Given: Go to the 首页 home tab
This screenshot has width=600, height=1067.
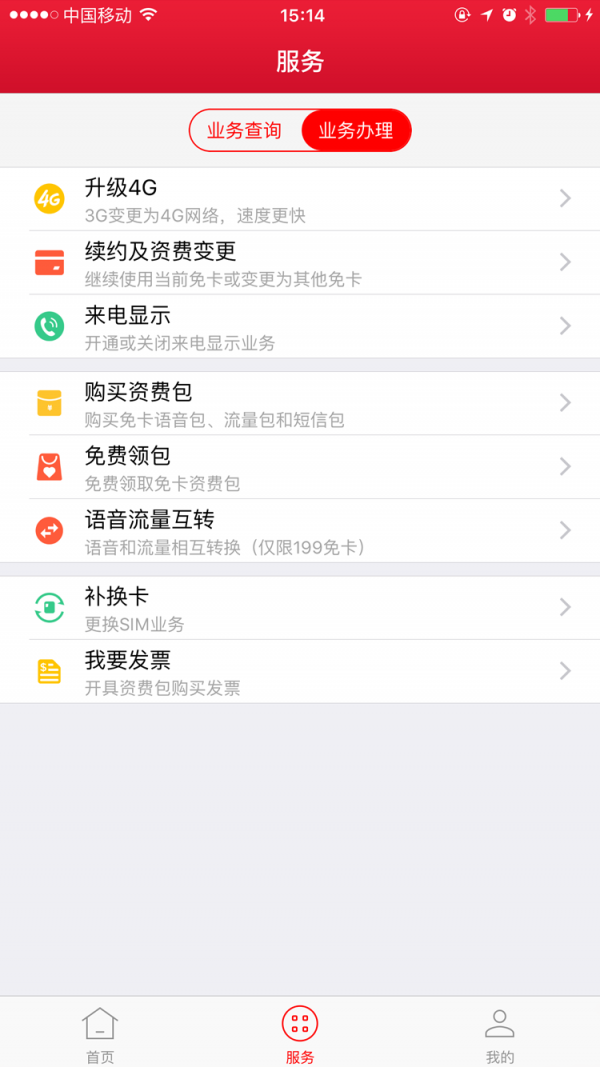Looking at the screenshot, I should tap(100, 1034).
